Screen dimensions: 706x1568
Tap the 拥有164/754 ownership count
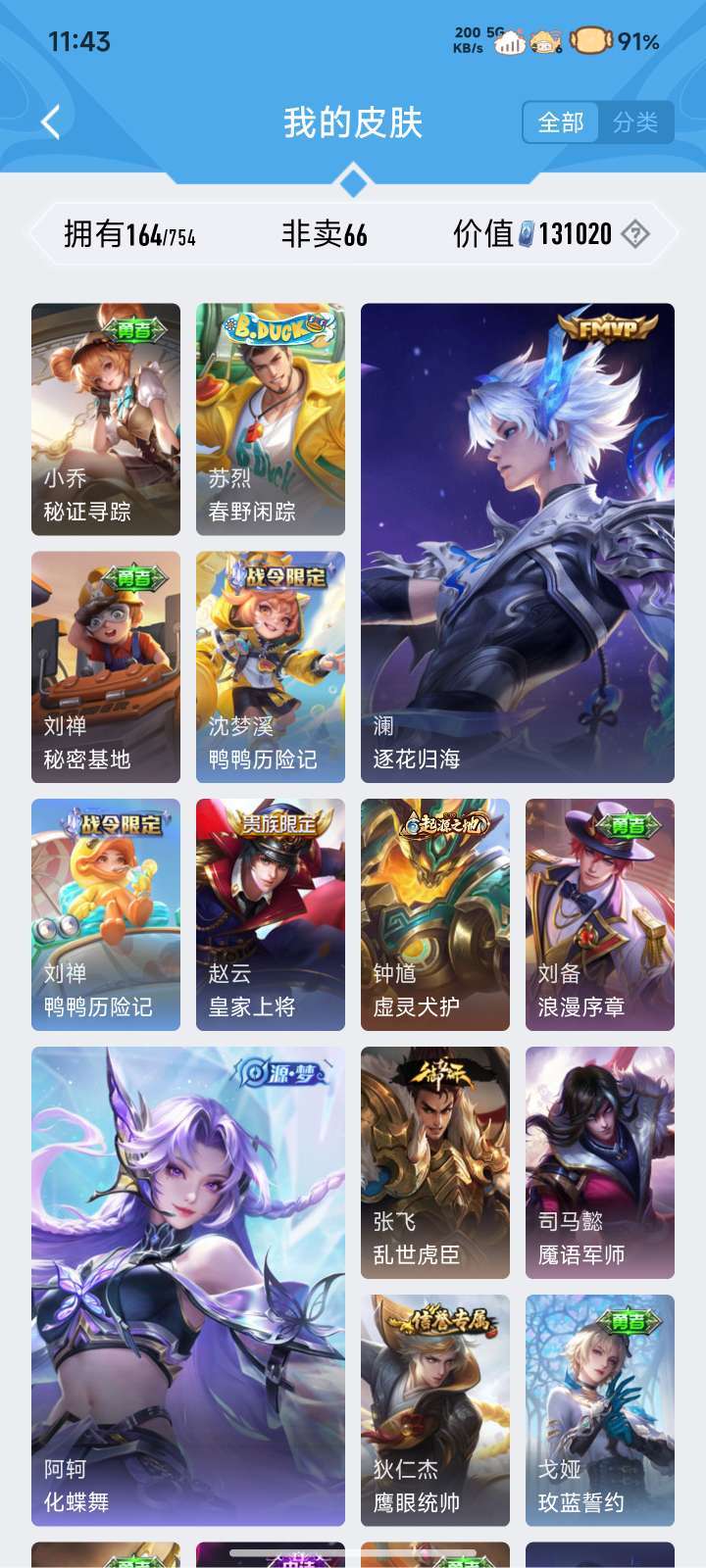(x=129, y=234)
